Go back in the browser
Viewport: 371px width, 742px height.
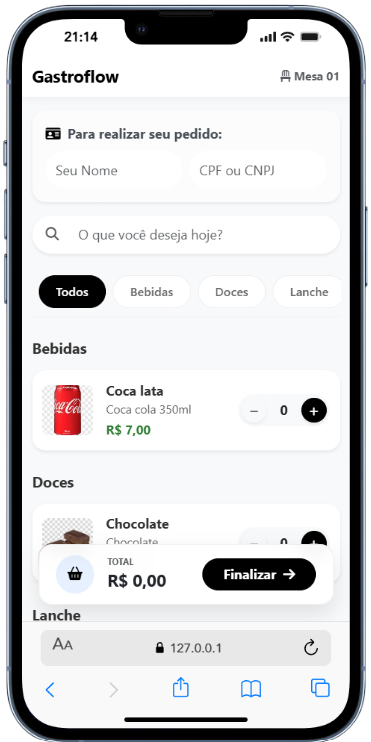click(x=50, y=689)
